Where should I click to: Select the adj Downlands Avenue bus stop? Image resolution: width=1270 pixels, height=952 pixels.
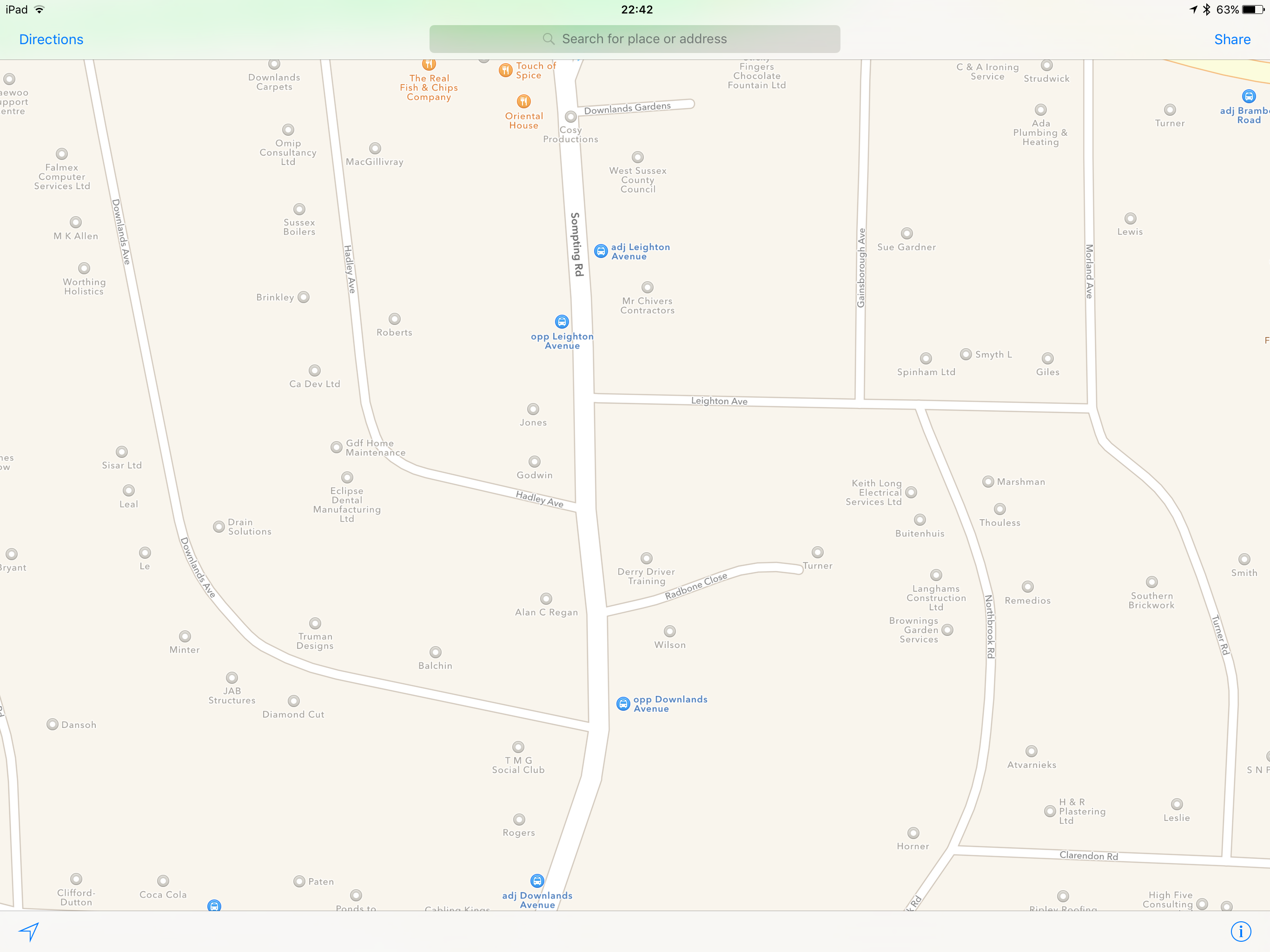click(x=537, y=881)
